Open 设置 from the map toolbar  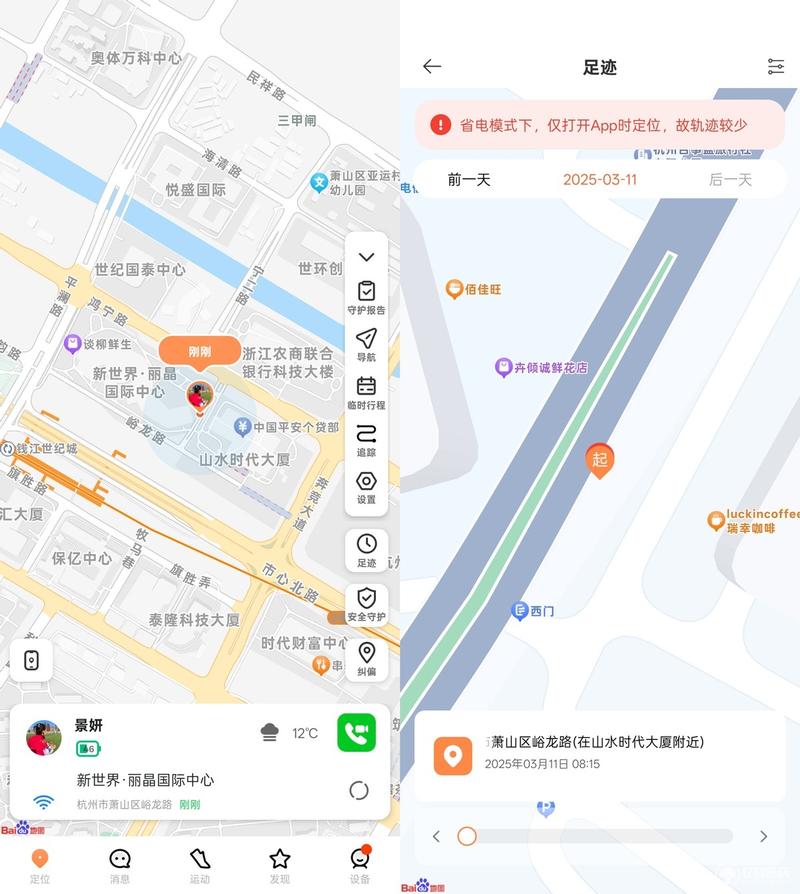[366, 487]
